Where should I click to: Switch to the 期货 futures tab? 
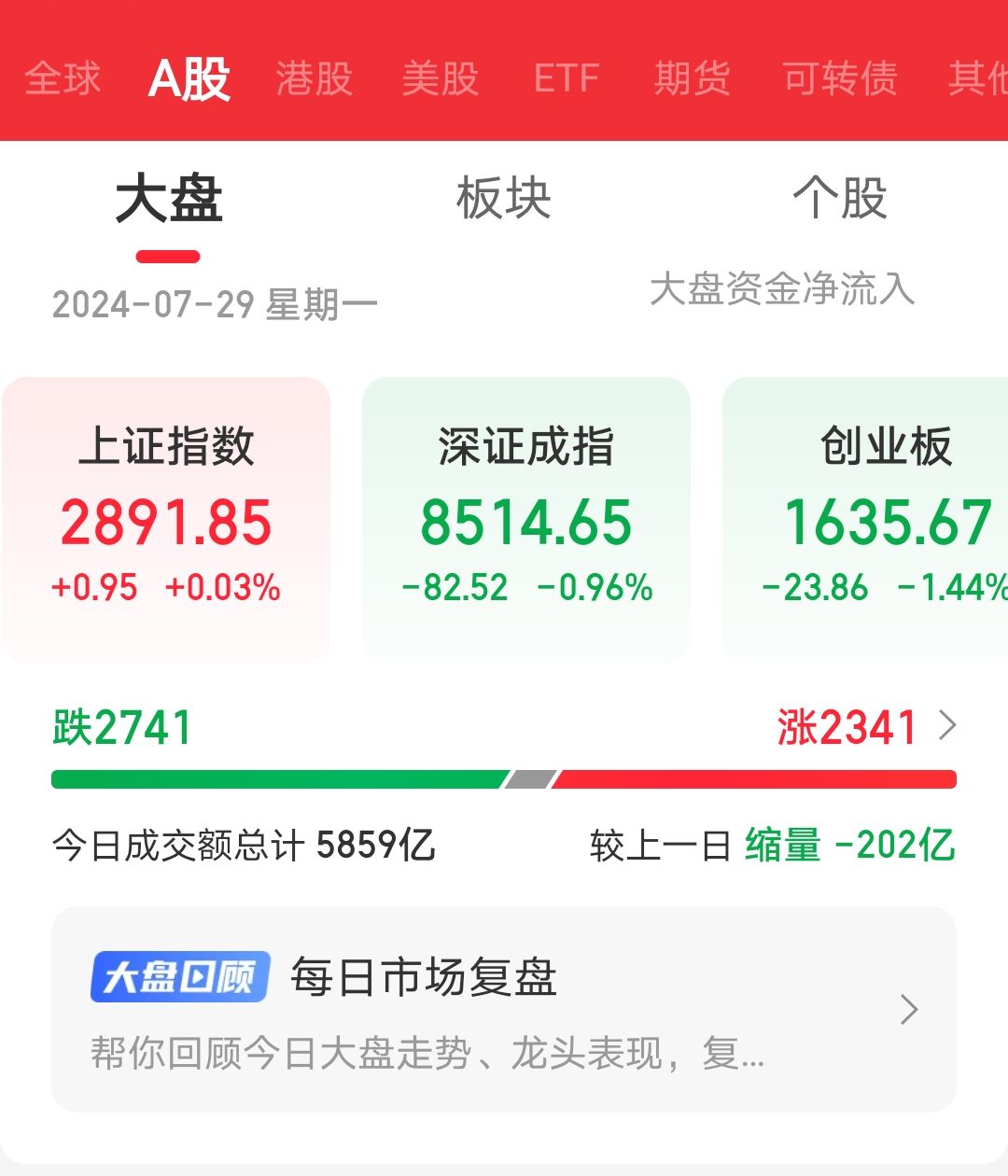692,78
